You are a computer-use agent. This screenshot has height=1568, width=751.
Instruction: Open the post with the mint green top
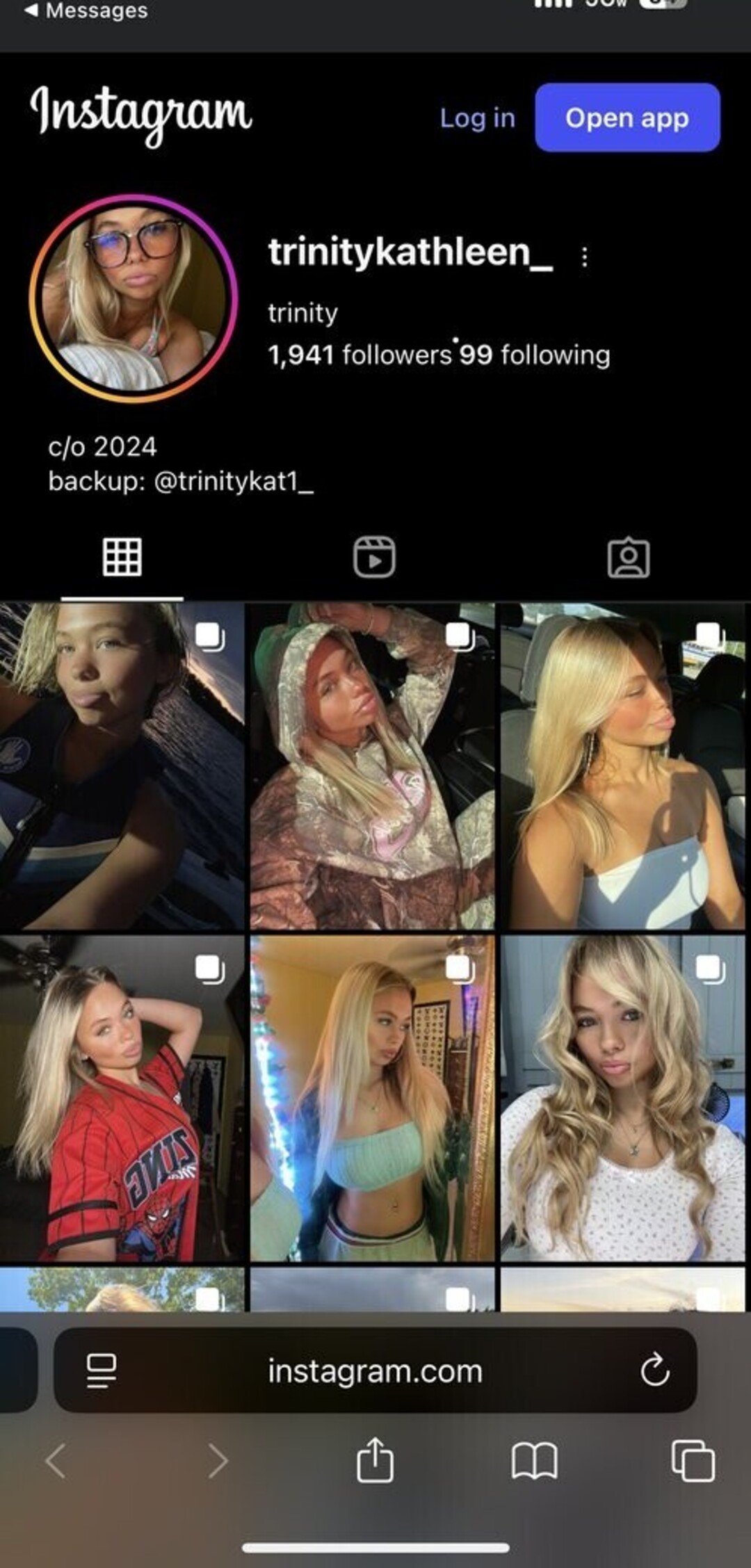(x=372, y=1098)
